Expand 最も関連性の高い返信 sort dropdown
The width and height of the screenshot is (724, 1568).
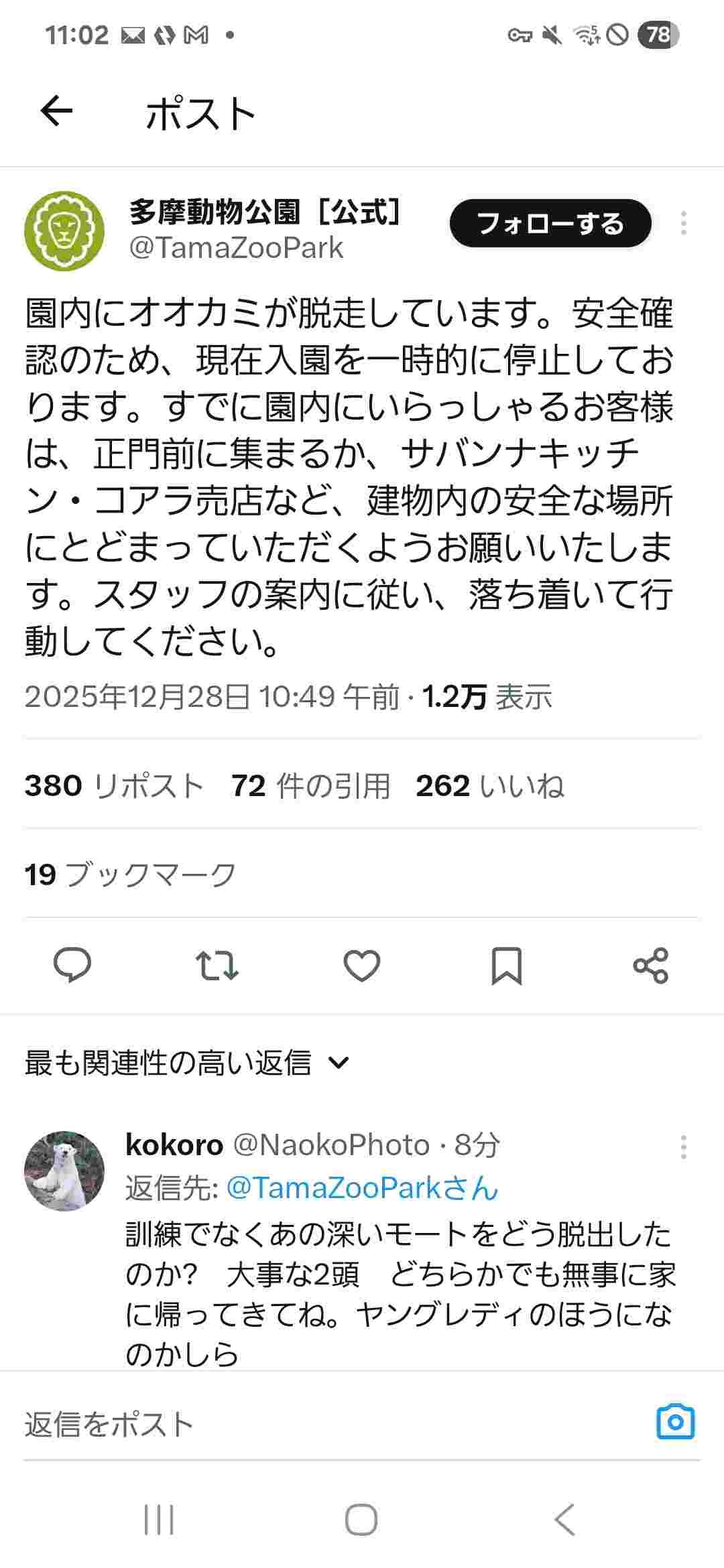click(x=188, y=1063)
